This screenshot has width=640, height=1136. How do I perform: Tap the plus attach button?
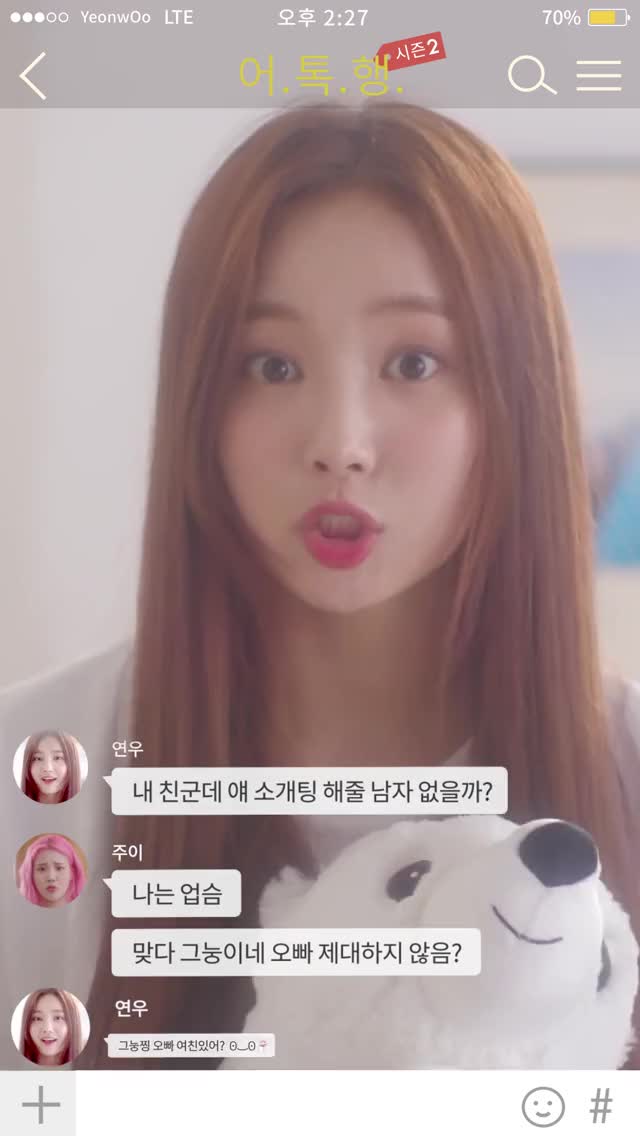tap(40, 1104)
